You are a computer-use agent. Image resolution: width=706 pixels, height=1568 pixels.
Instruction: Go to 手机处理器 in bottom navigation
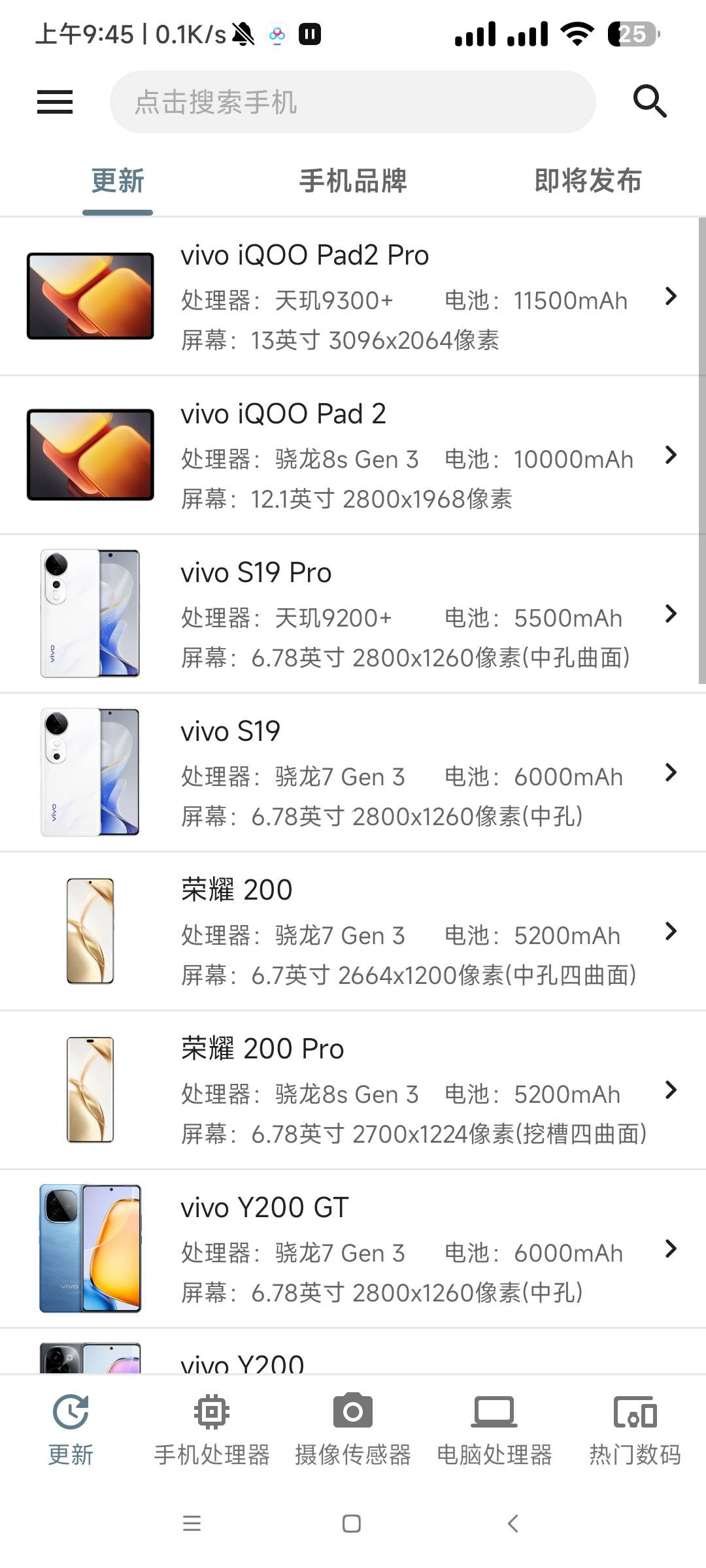click(x=212, y=1429)
